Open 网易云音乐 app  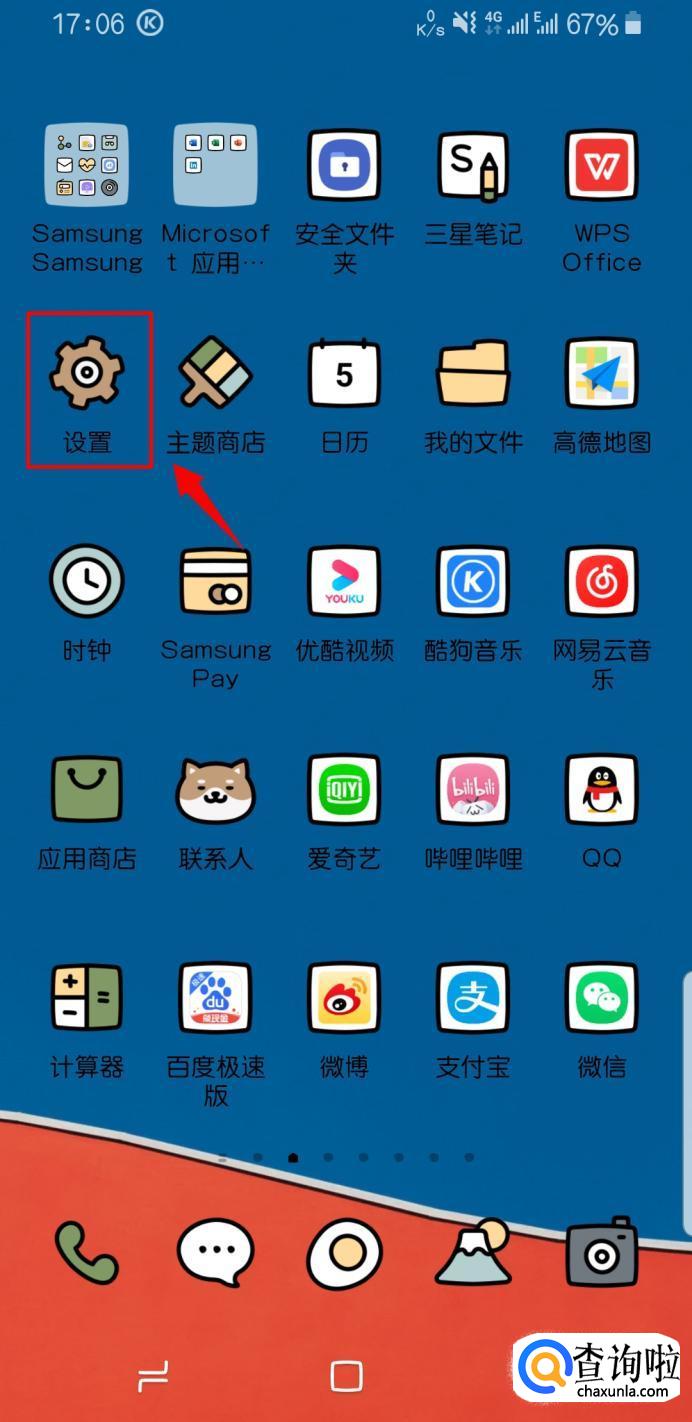tap(601, 582)
